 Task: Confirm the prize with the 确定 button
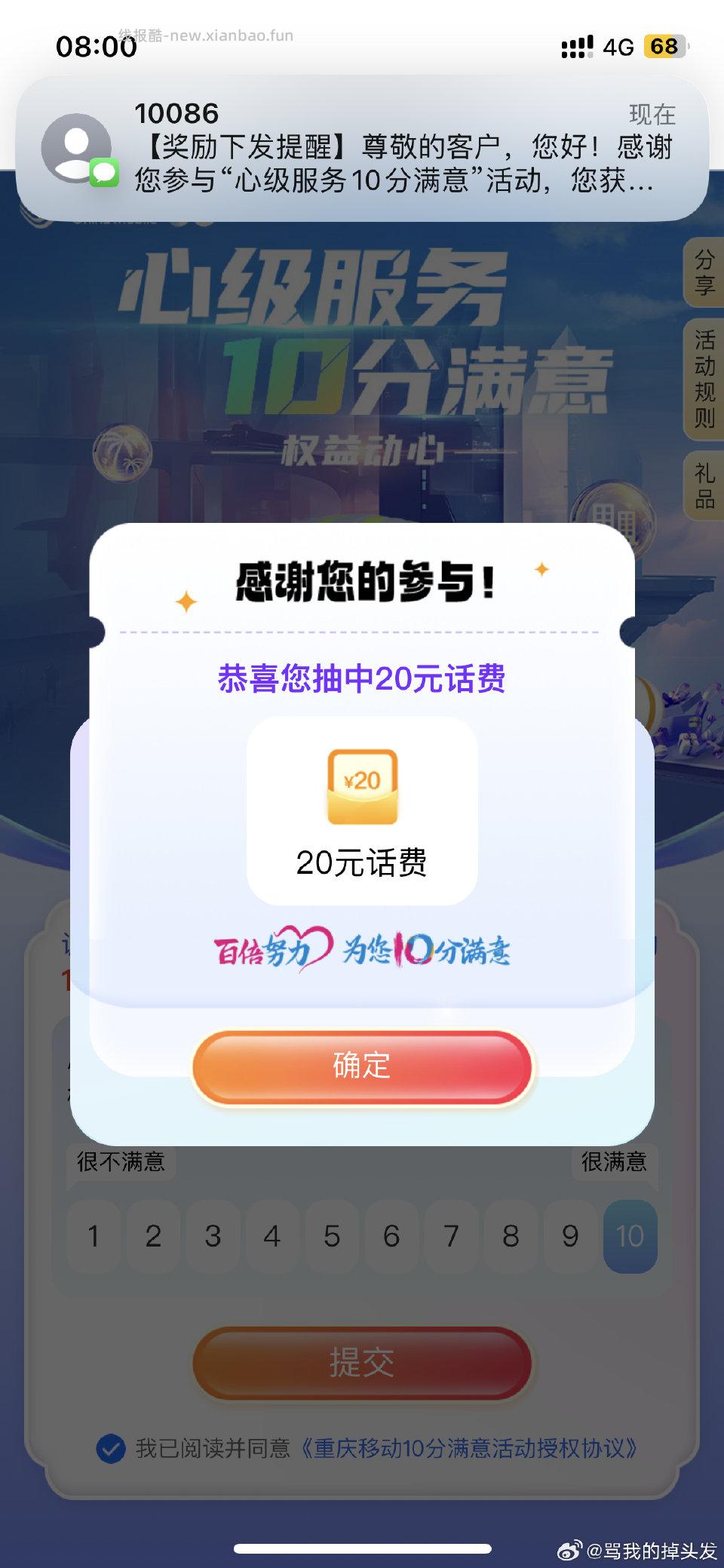(x=362, y=1066)
